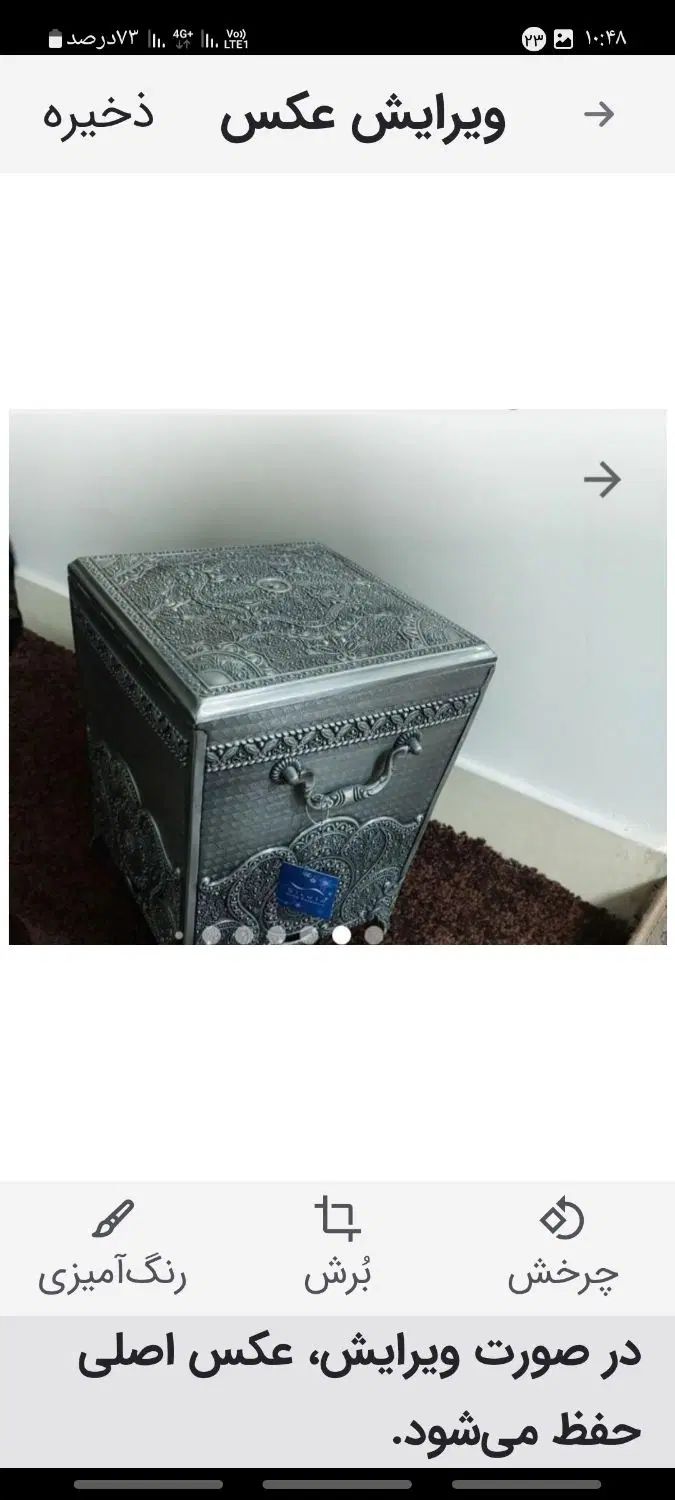Select the بُرش crop tool
Screen dimensions: 675x1500
(x=337, y=1247)
